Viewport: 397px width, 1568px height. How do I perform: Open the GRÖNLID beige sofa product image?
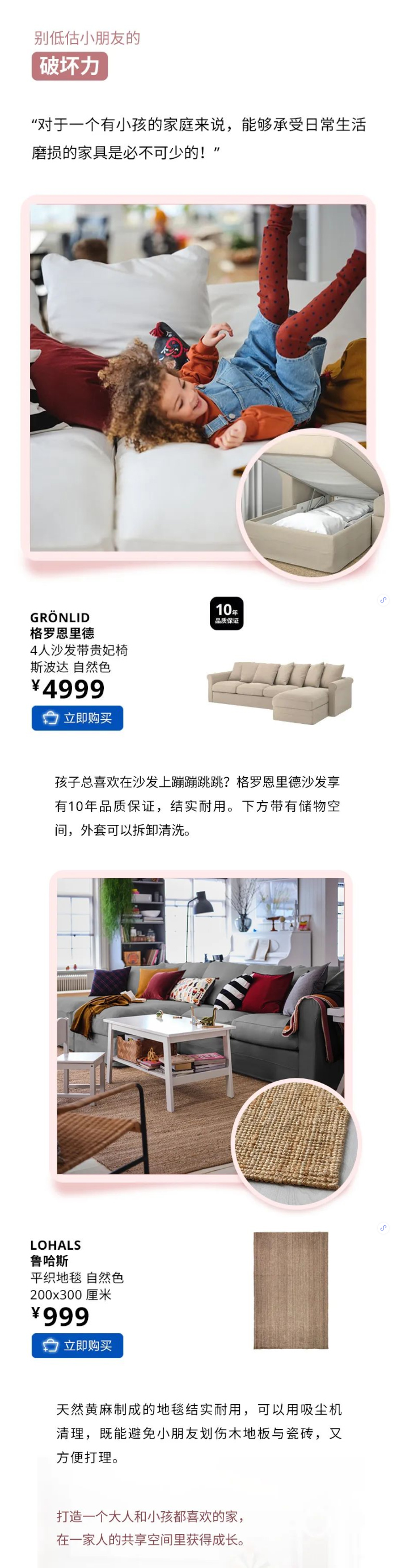tap(280, 692)
